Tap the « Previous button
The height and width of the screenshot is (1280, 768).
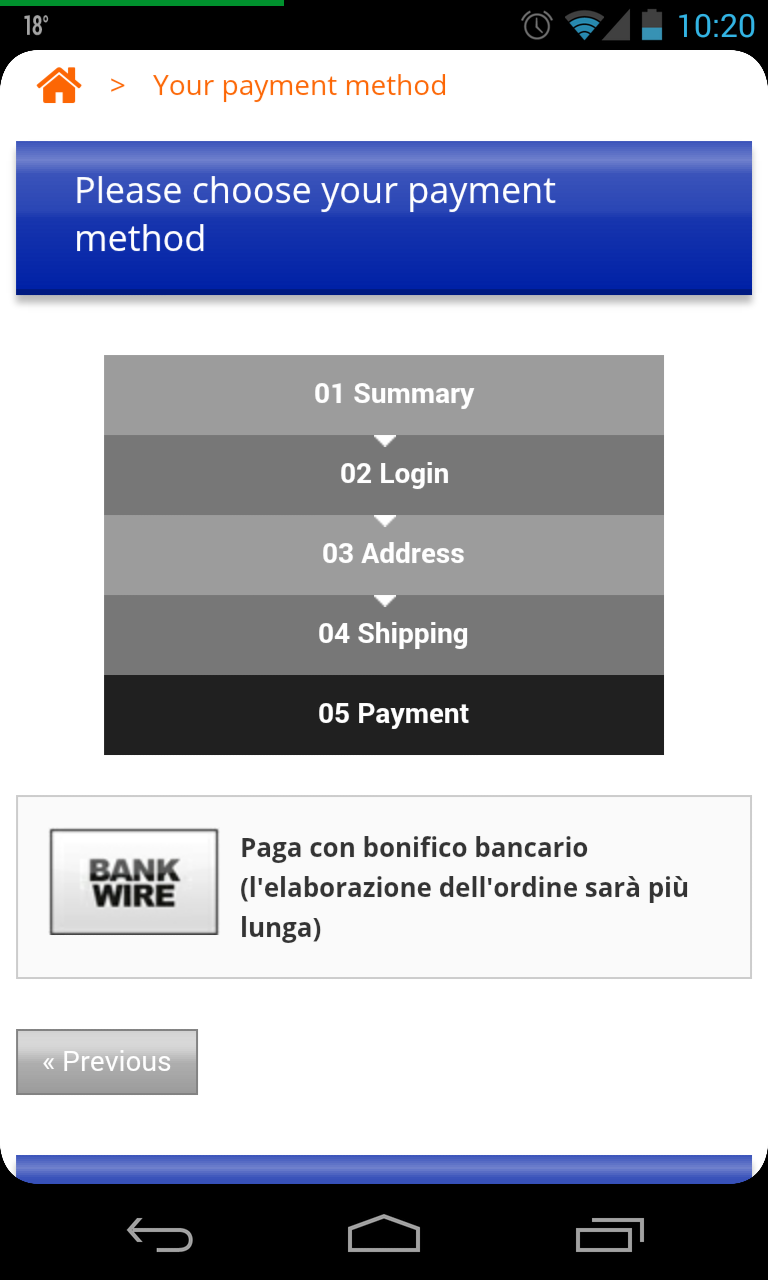107,1062
